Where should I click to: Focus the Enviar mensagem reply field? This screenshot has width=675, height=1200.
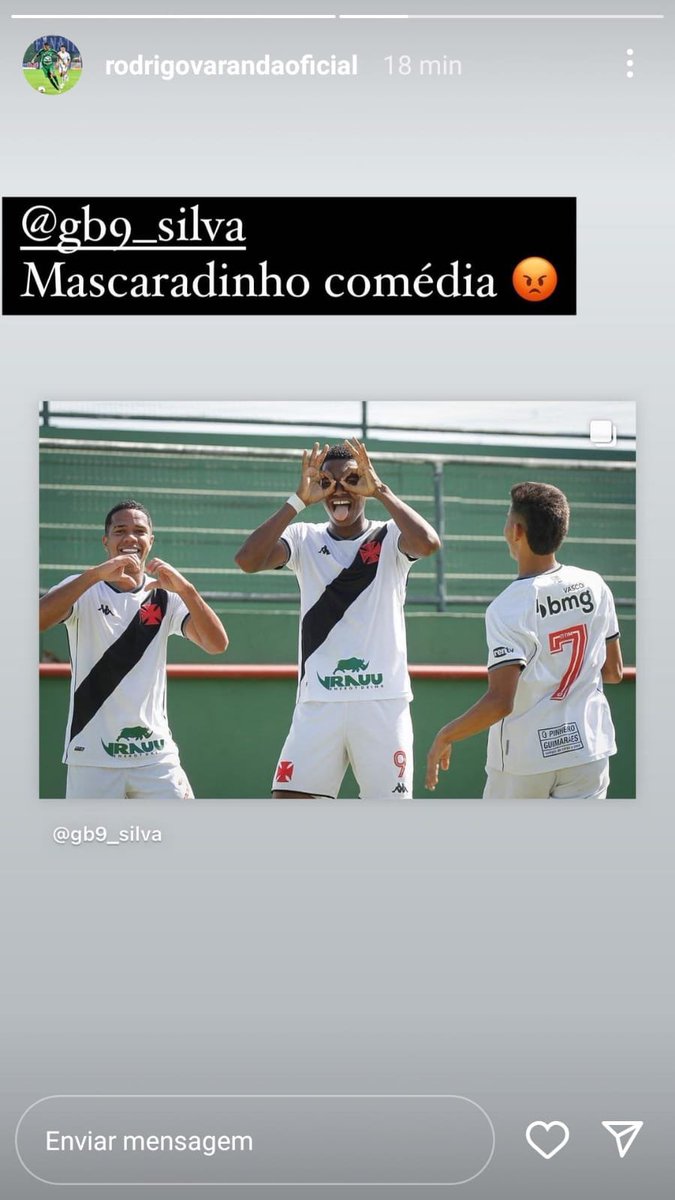coord(255,1141)
